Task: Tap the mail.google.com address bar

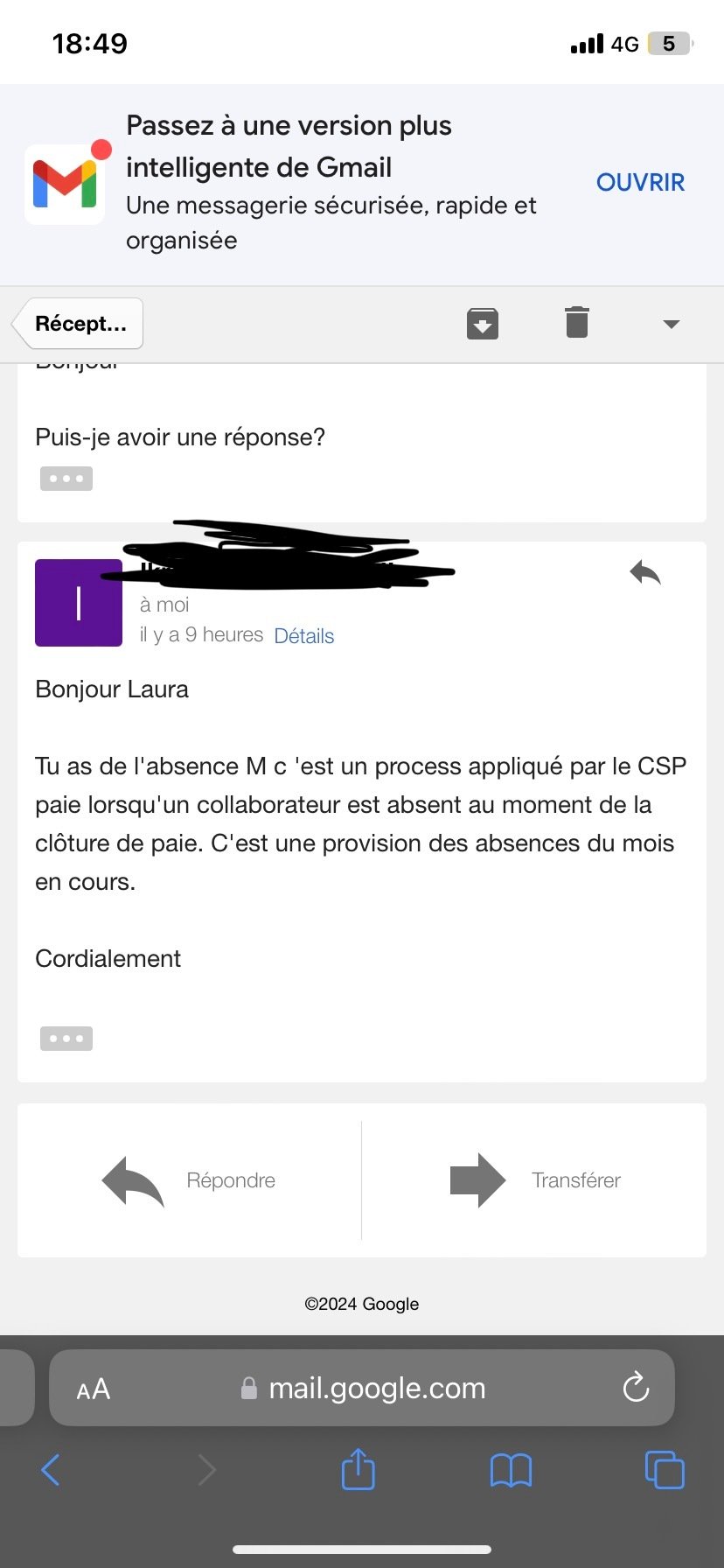Action: click(362, 1388)
